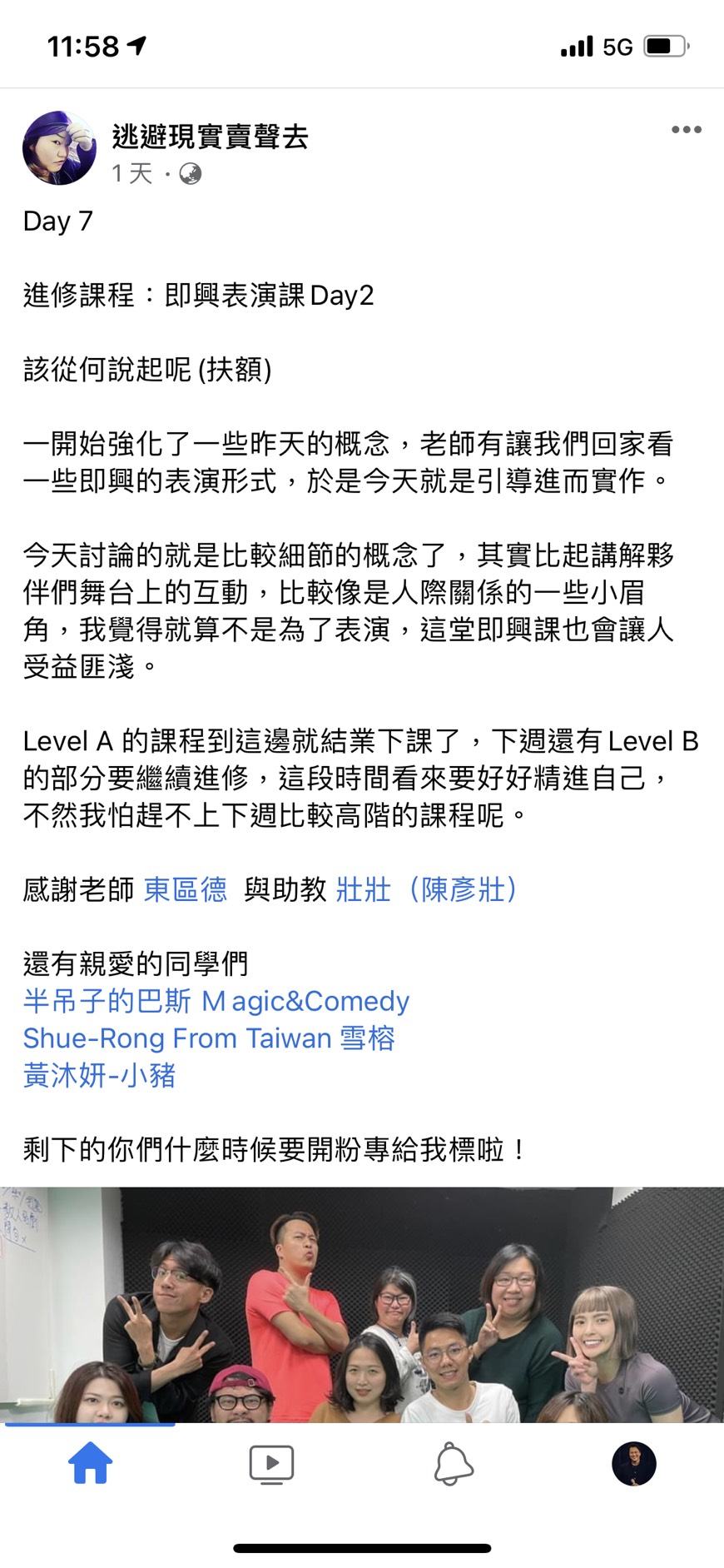Go to the Home feed tab
This screenshot has width=724, height=1568.
(x=90, y=1463)
